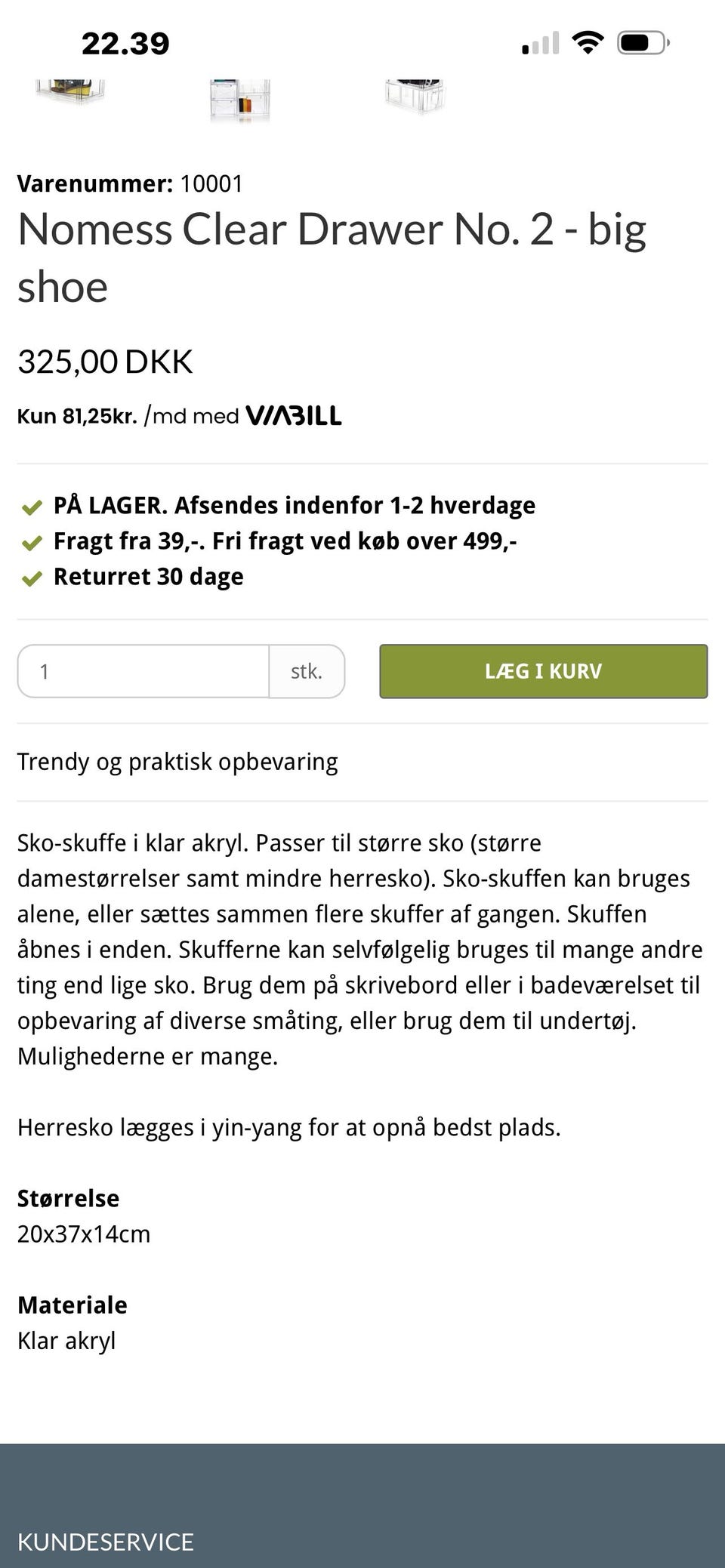Open the ViaBill payment logo

pos(295,415)
